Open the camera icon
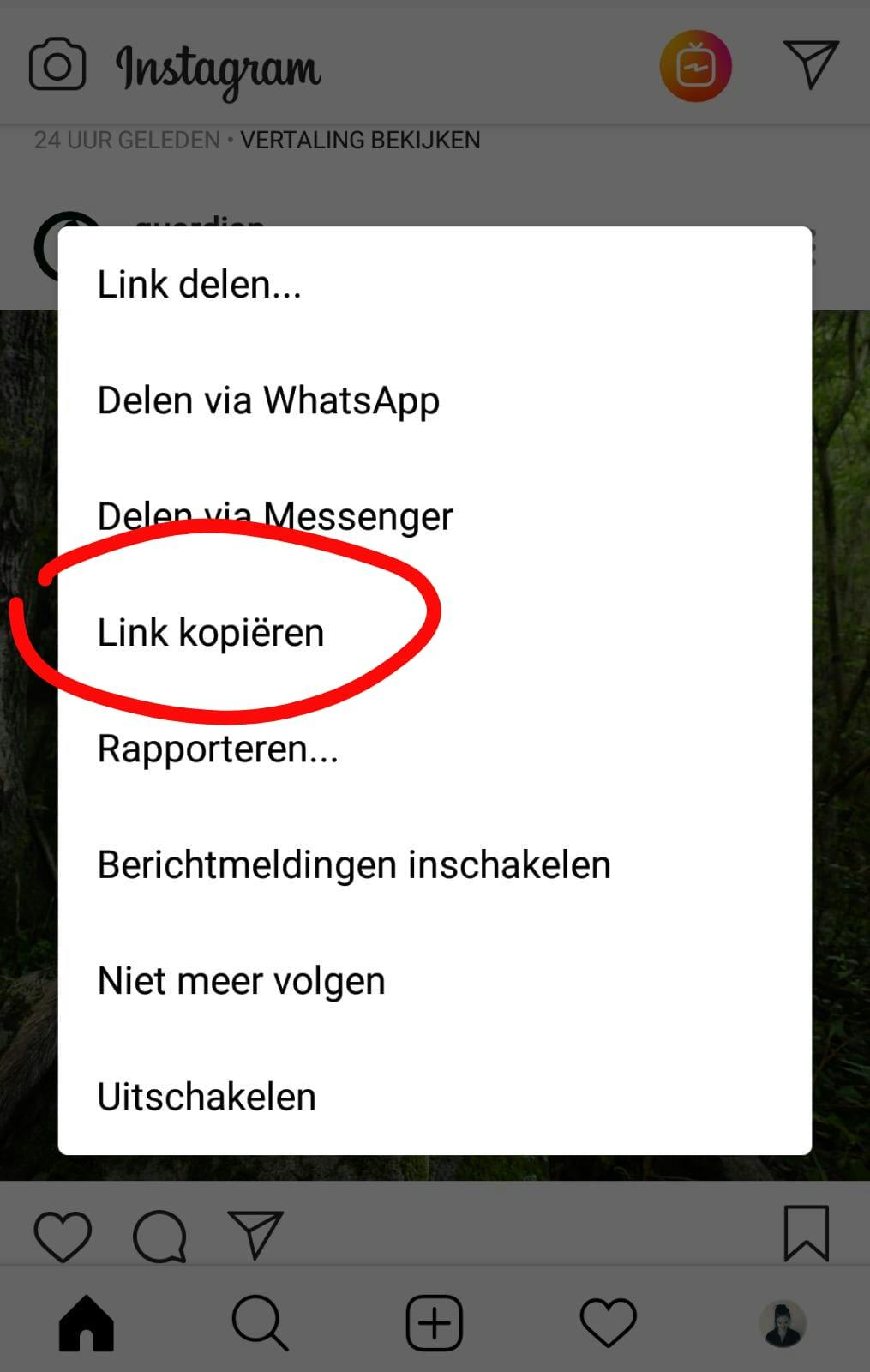 click(x=57, y=66)
